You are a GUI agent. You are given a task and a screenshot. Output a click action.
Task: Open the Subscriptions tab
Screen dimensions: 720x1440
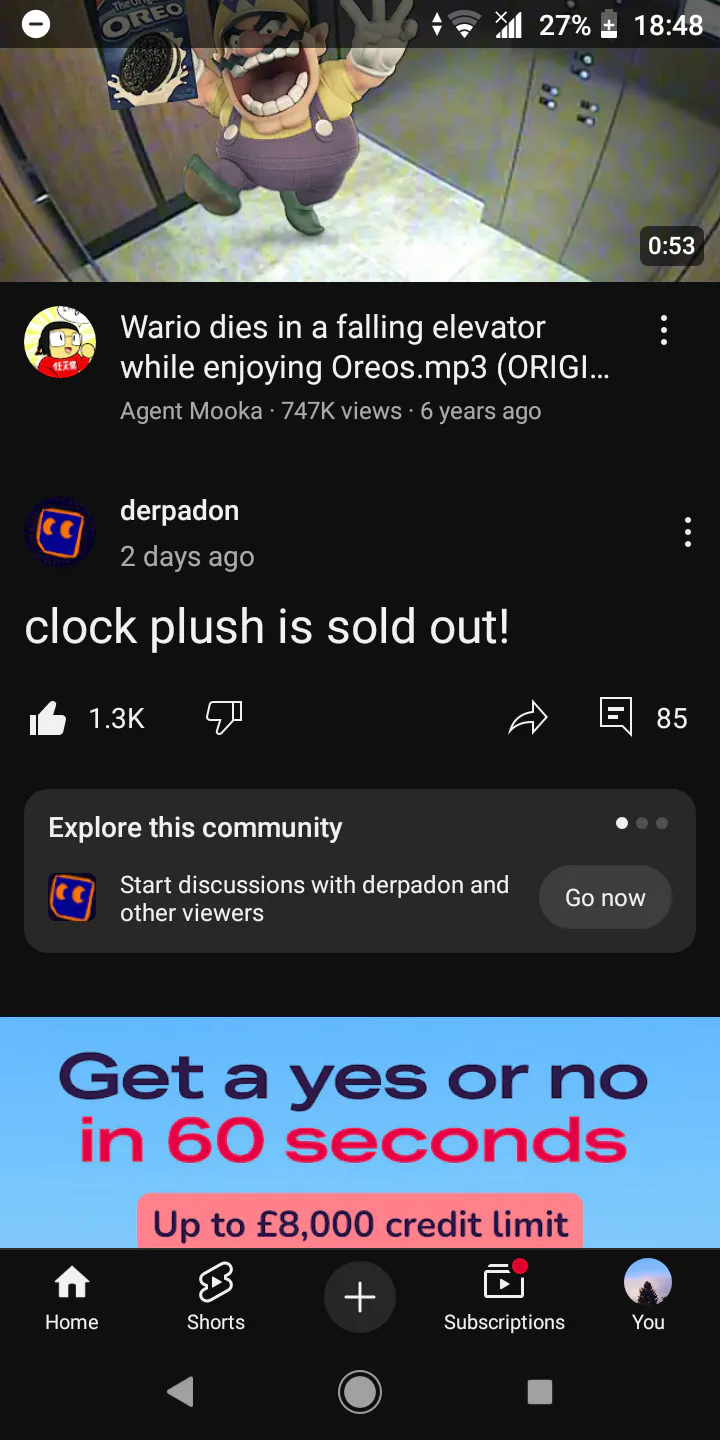pyautogui.click(x=504, y=1297)
